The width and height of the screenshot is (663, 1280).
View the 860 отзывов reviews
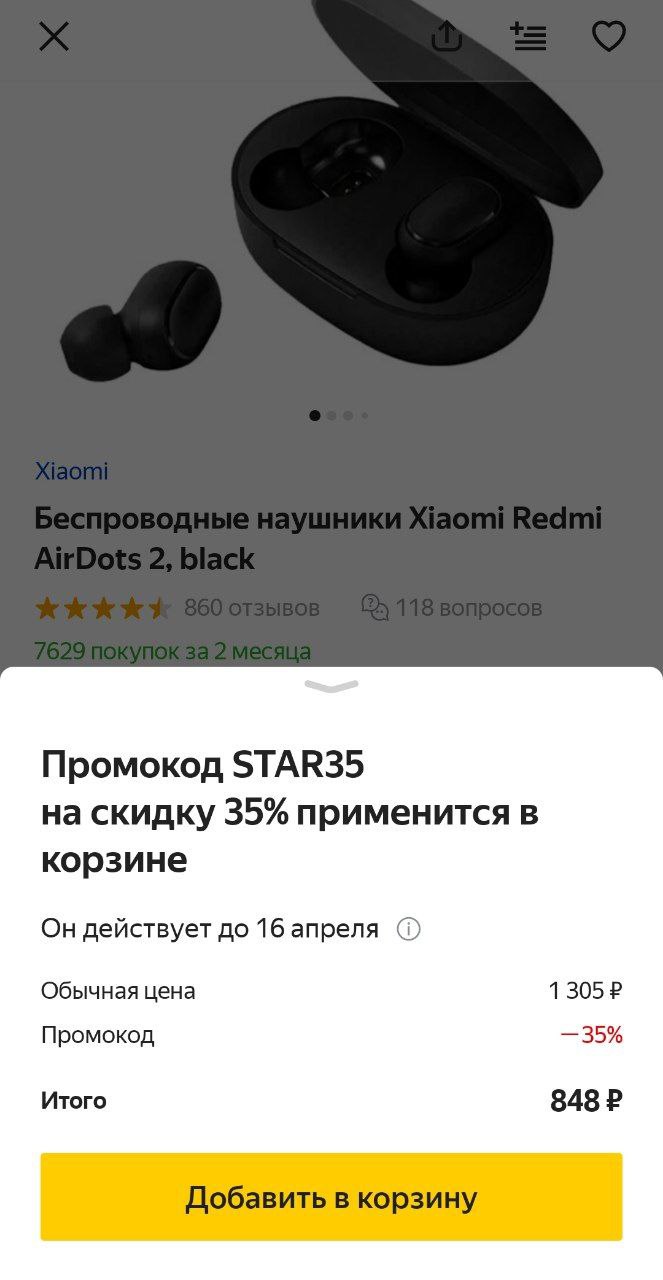[251, 607]
